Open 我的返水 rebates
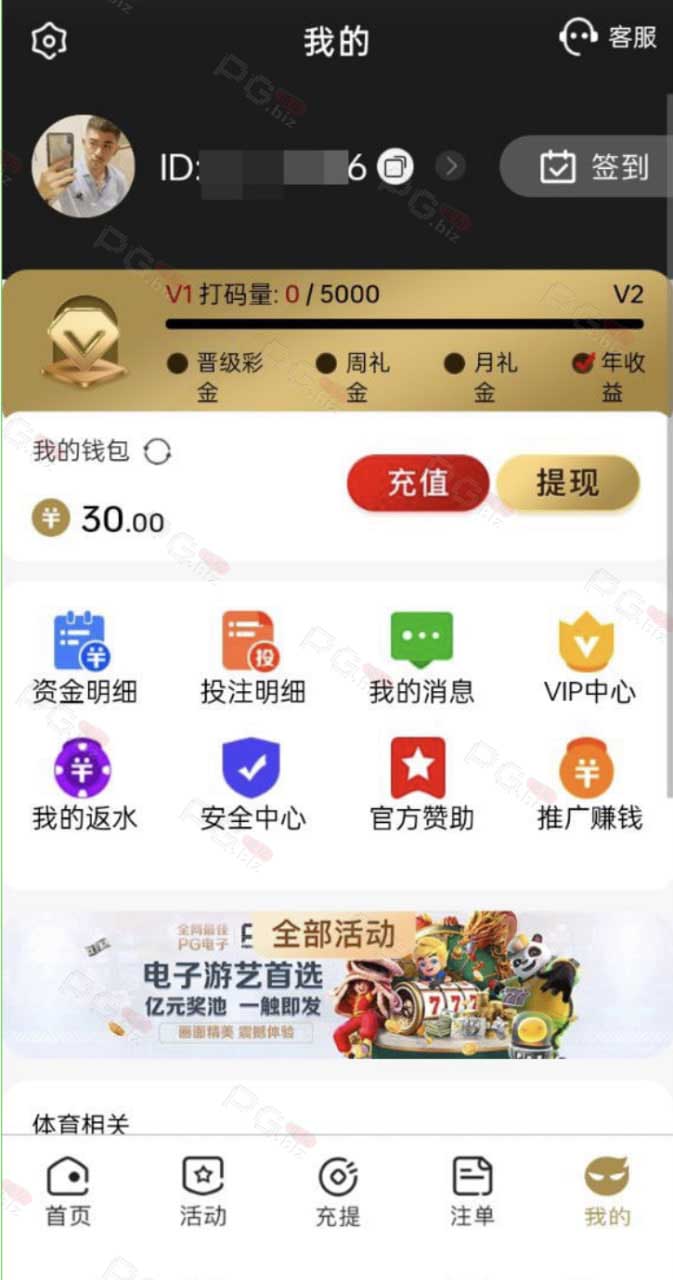The height and width of the screenshot is (1280, 673). [x=84, y=786]
